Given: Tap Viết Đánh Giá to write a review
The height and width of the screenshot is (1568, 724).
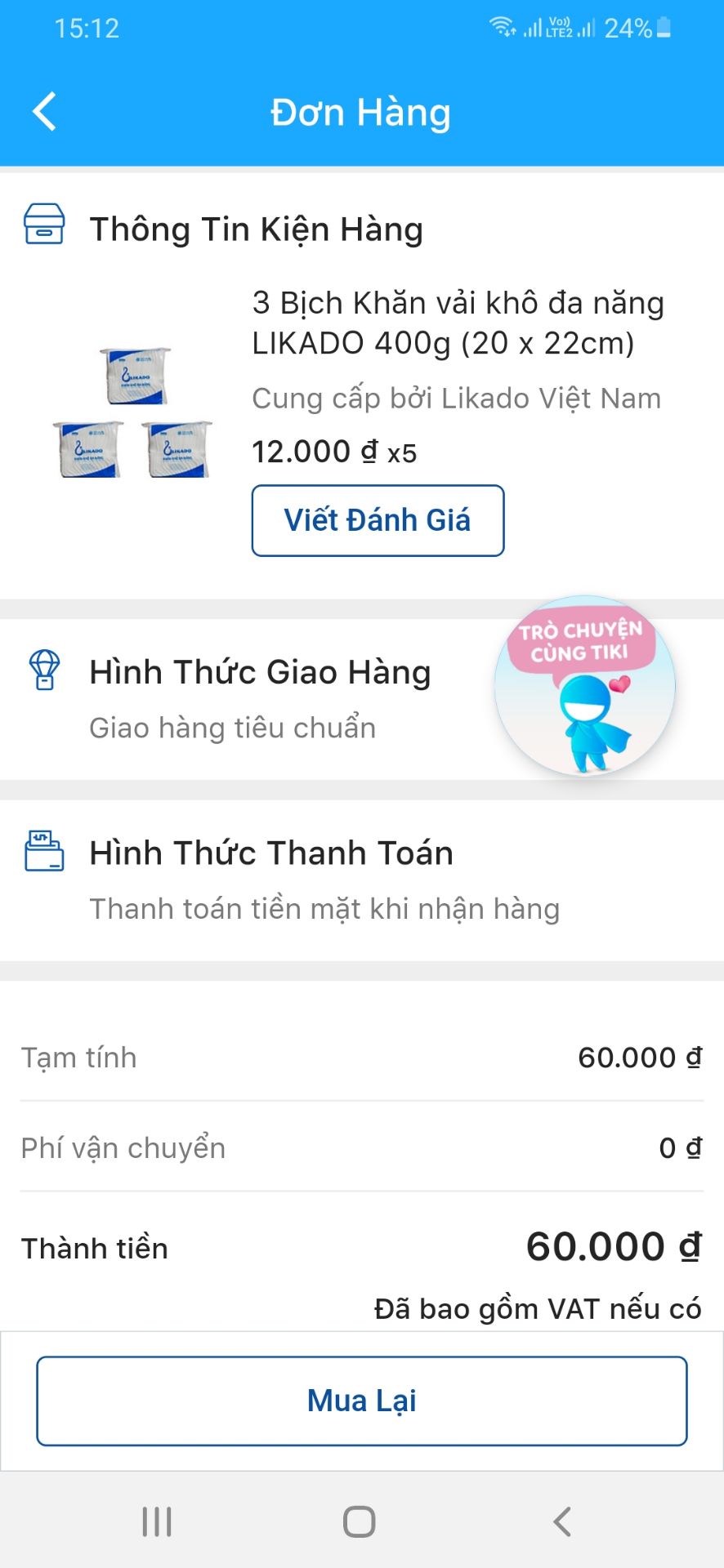Looking at the screenshot, I should point(378,520).
